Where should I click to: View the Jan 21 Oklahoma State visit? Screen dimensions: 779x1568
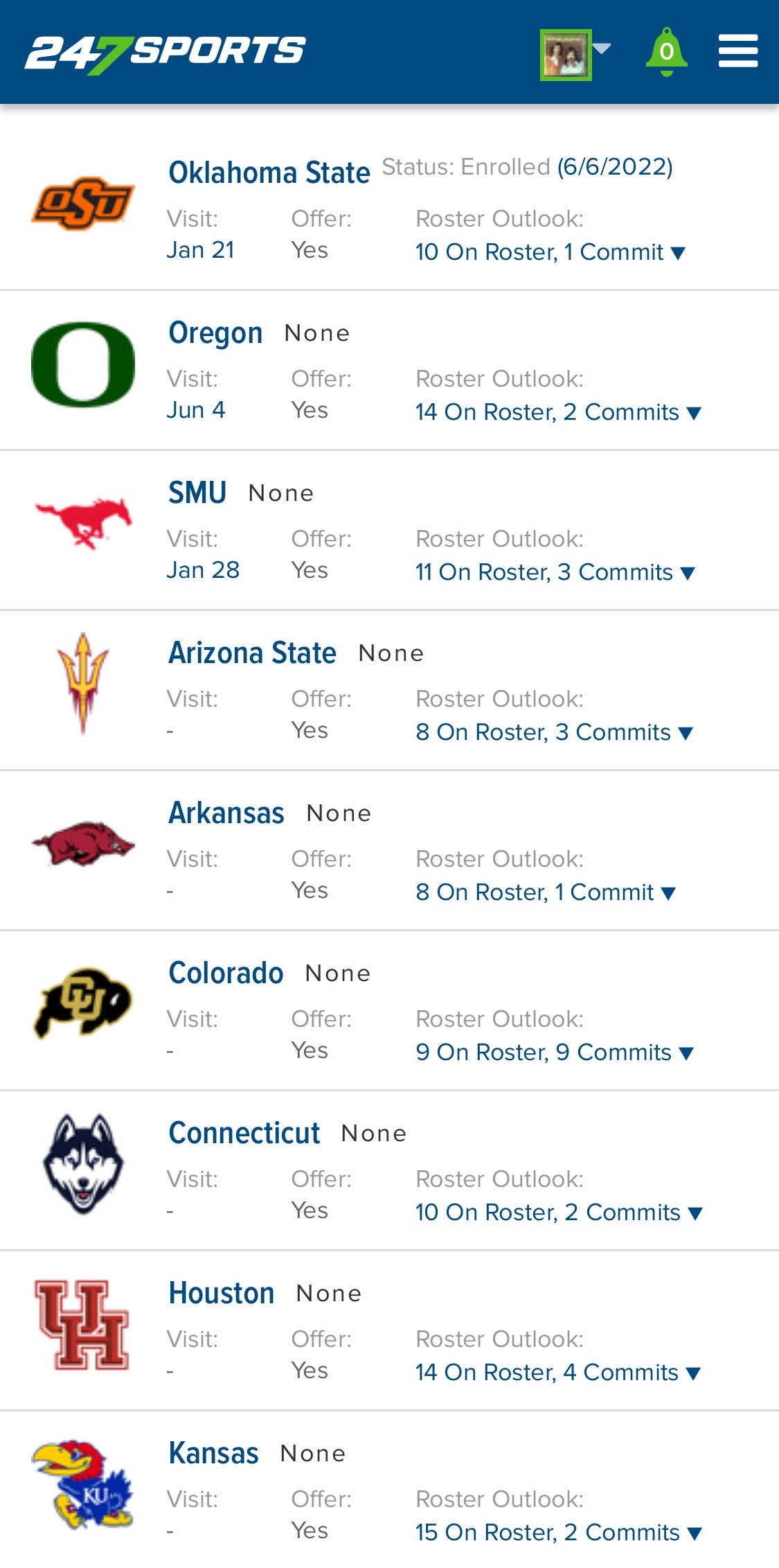coord(200,250)
